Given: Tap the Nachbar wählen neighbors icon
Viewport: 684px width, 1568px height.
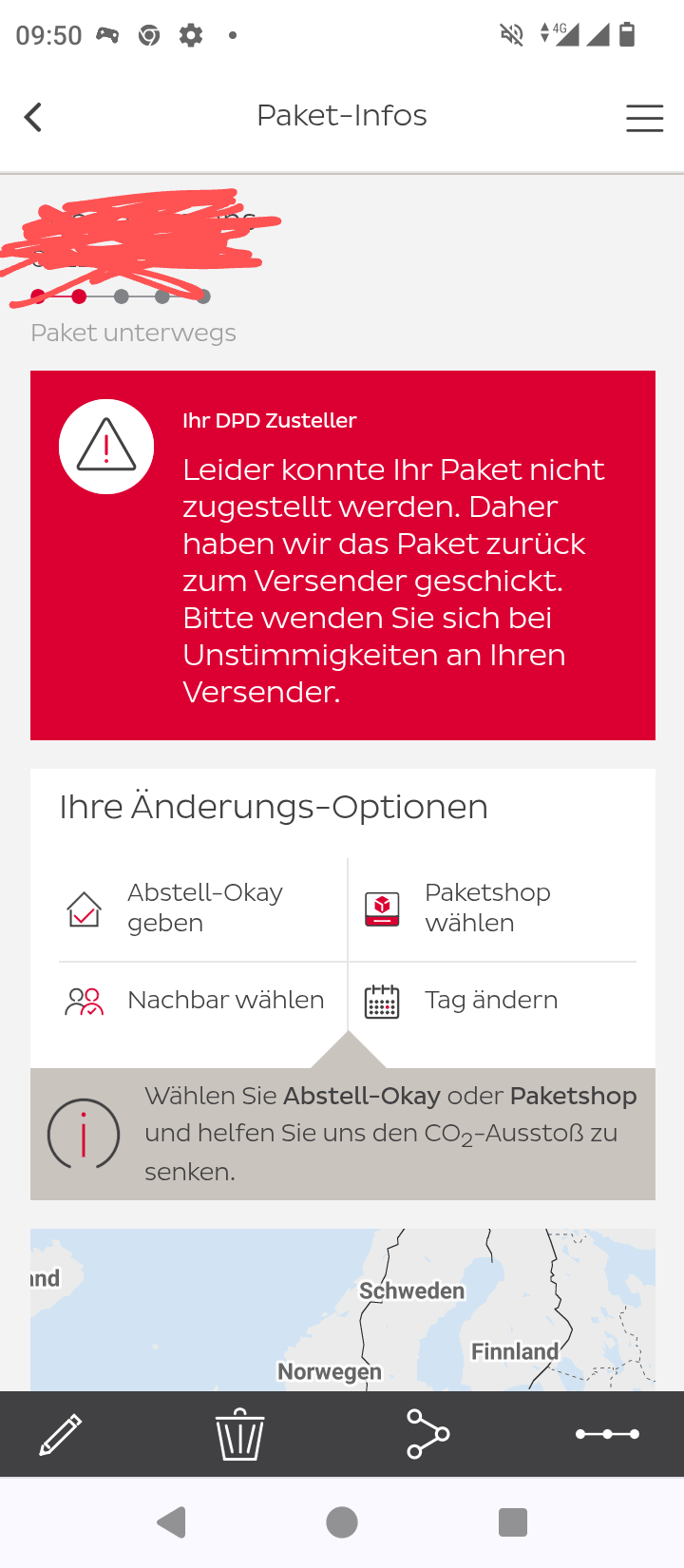Looking at the screenshot, I should coord(84,1000).
